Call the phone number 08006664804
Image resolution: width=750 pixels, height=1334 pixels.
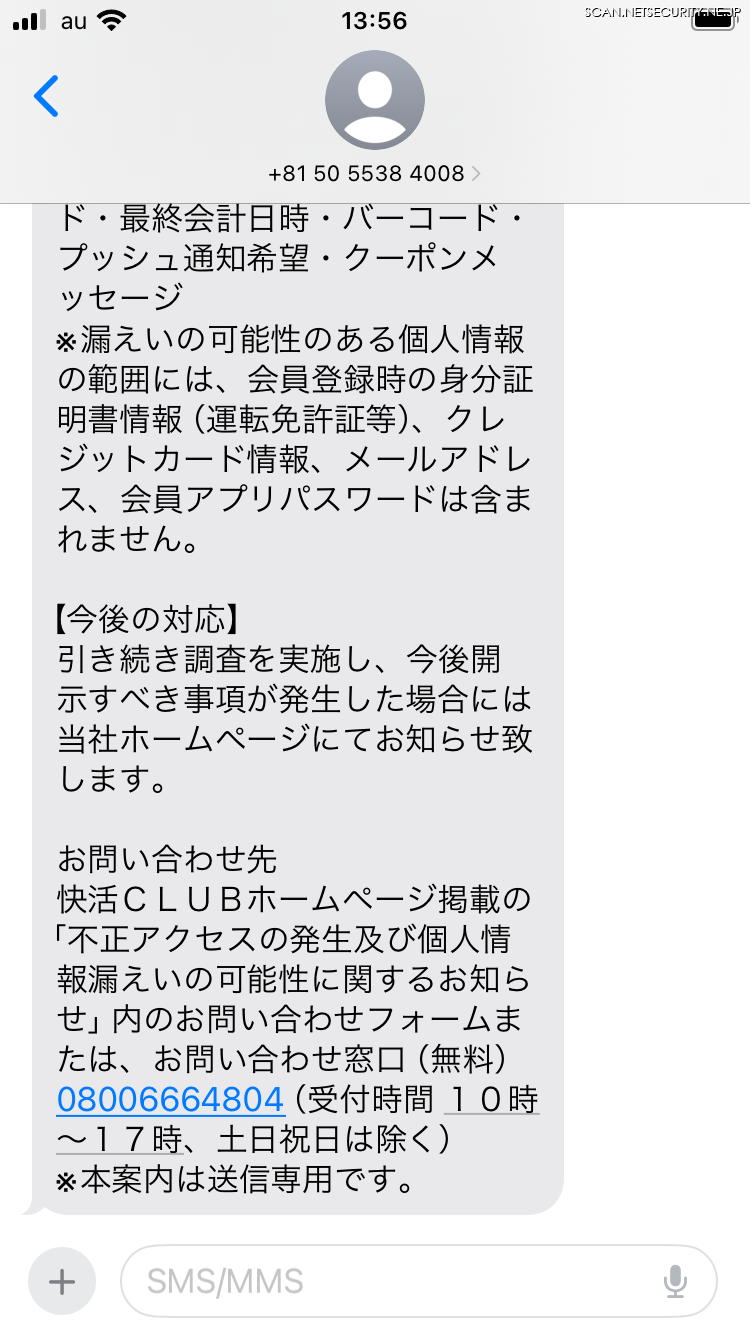[x=171, y=1100]
